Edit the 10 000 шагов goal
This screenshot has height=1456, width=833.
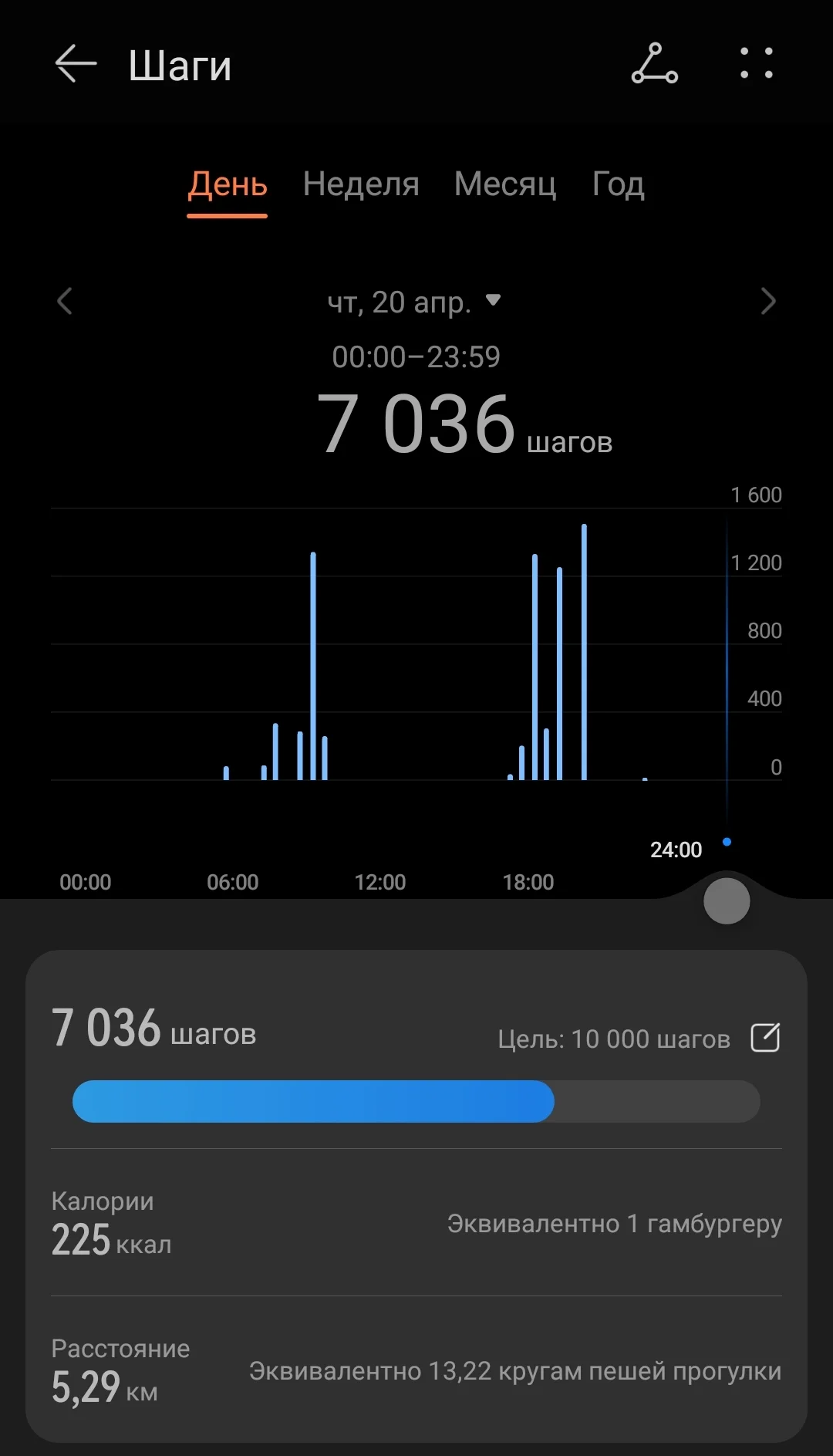point(765,1038)
